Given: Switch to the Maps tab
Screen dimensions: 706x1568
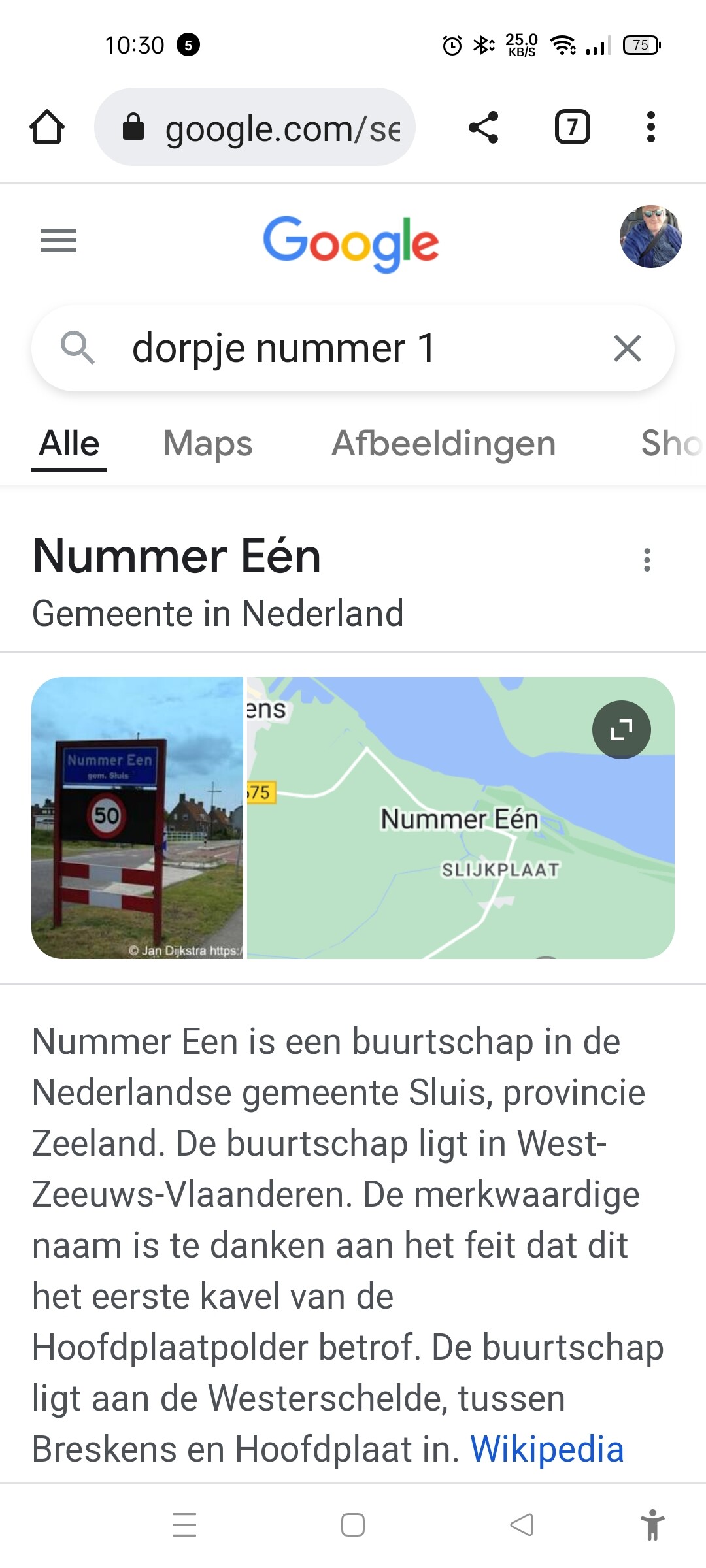Looking at the screenshot, I should pos(208,444).
